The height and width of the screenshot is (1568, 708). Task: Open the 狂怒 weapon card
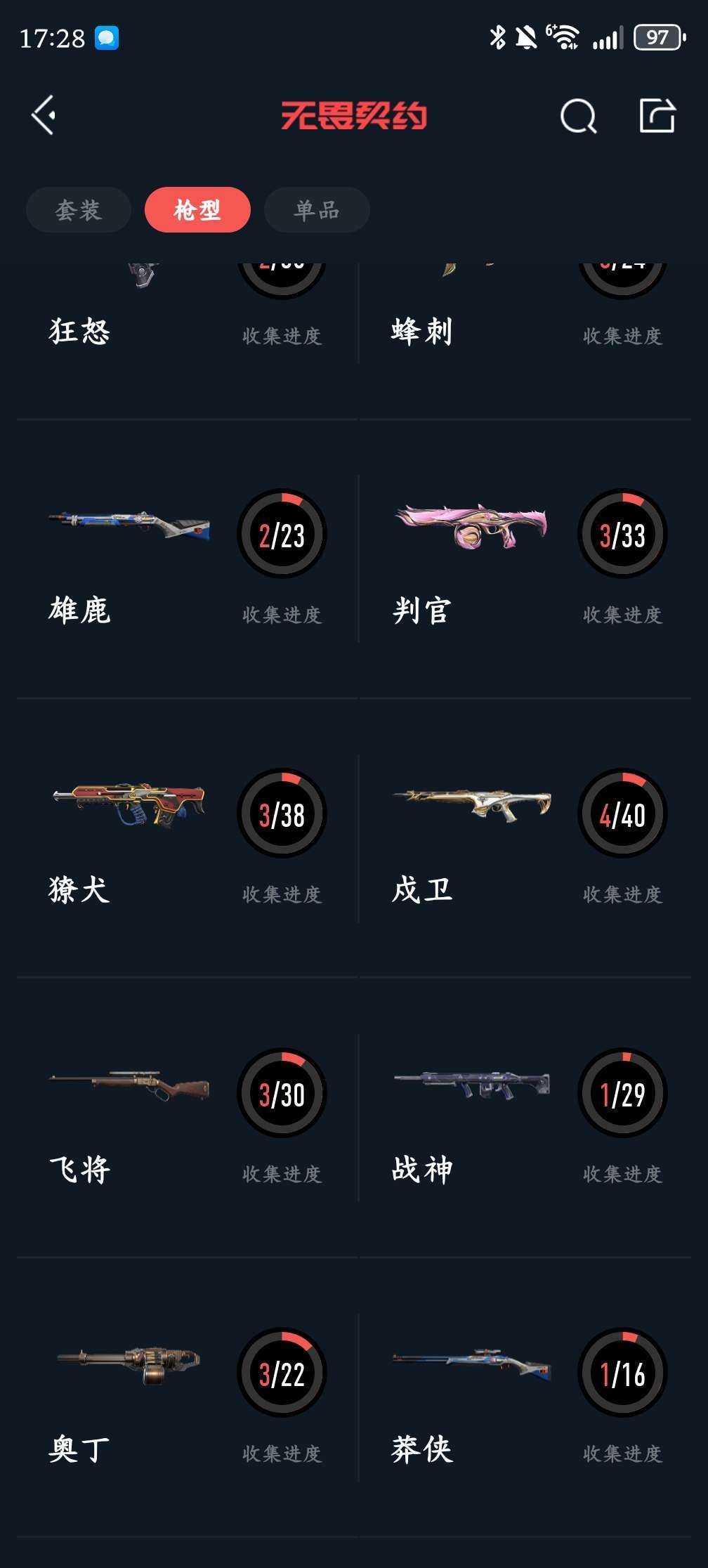click(x=187, y=314)
